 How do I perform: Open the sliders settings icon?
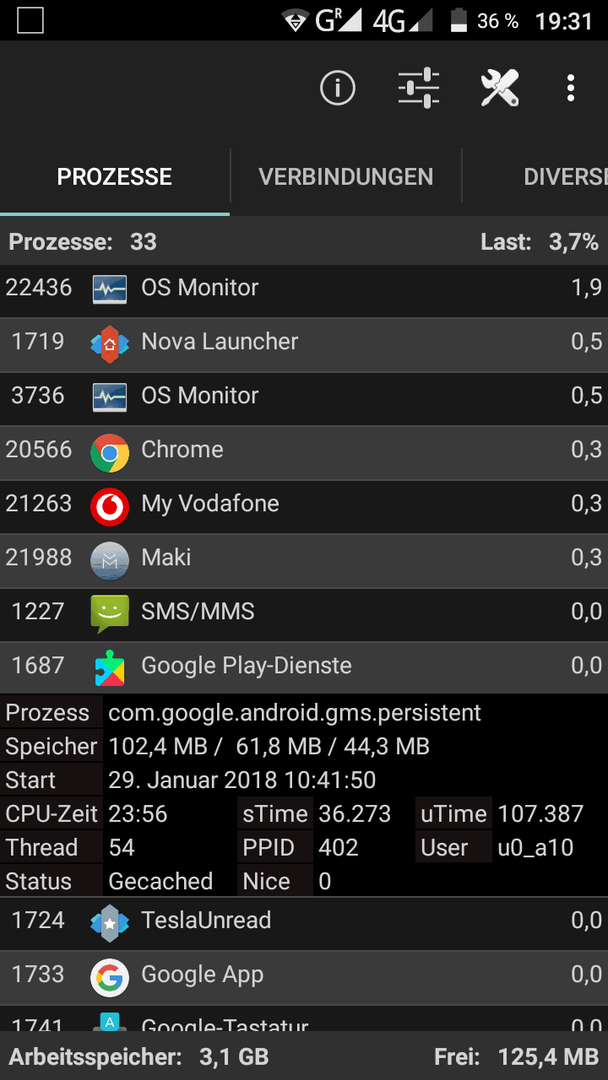tap(419, 88)
